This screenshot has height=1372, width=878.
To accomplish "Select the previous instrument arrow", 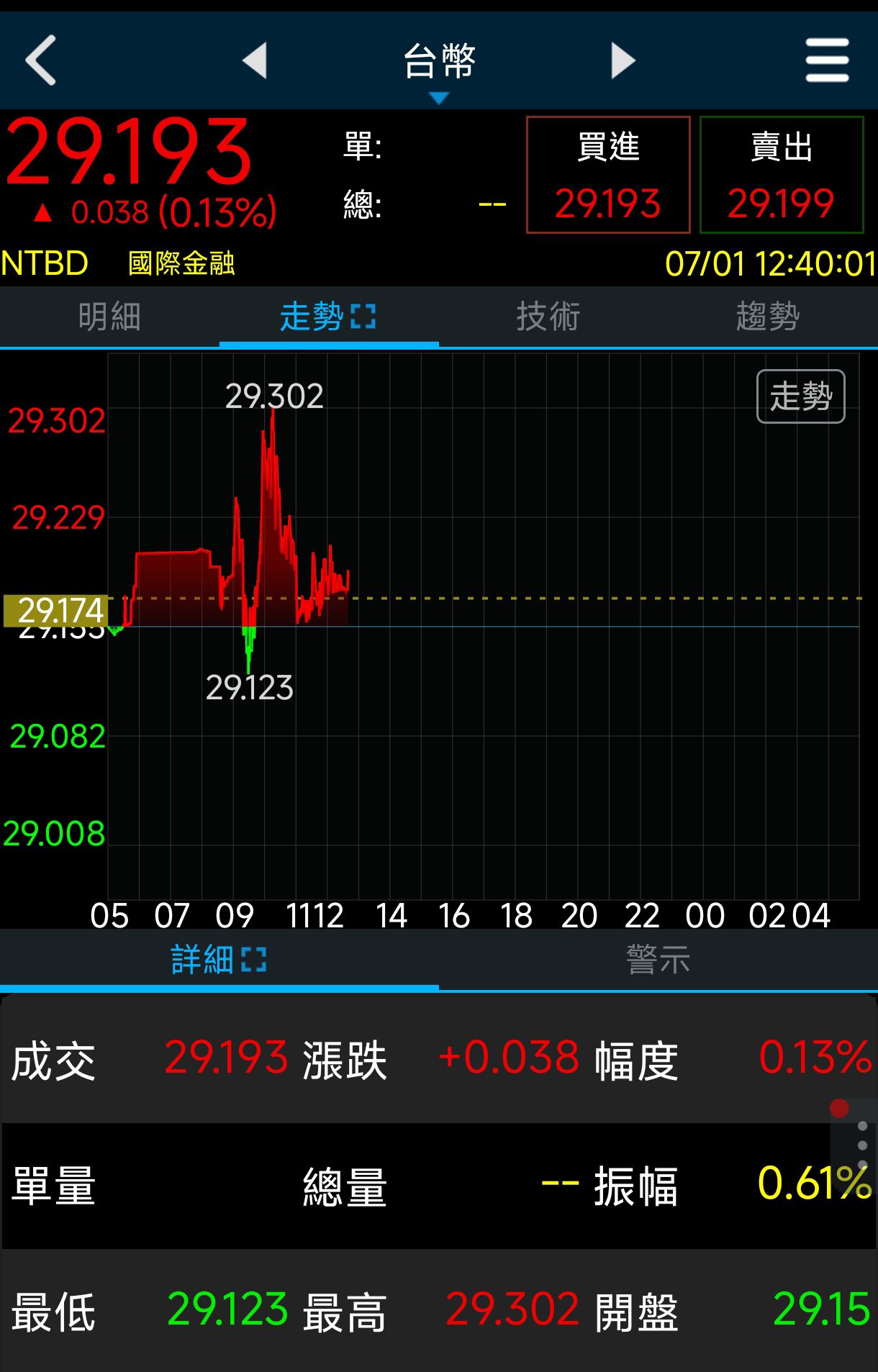I will [257, 60].
